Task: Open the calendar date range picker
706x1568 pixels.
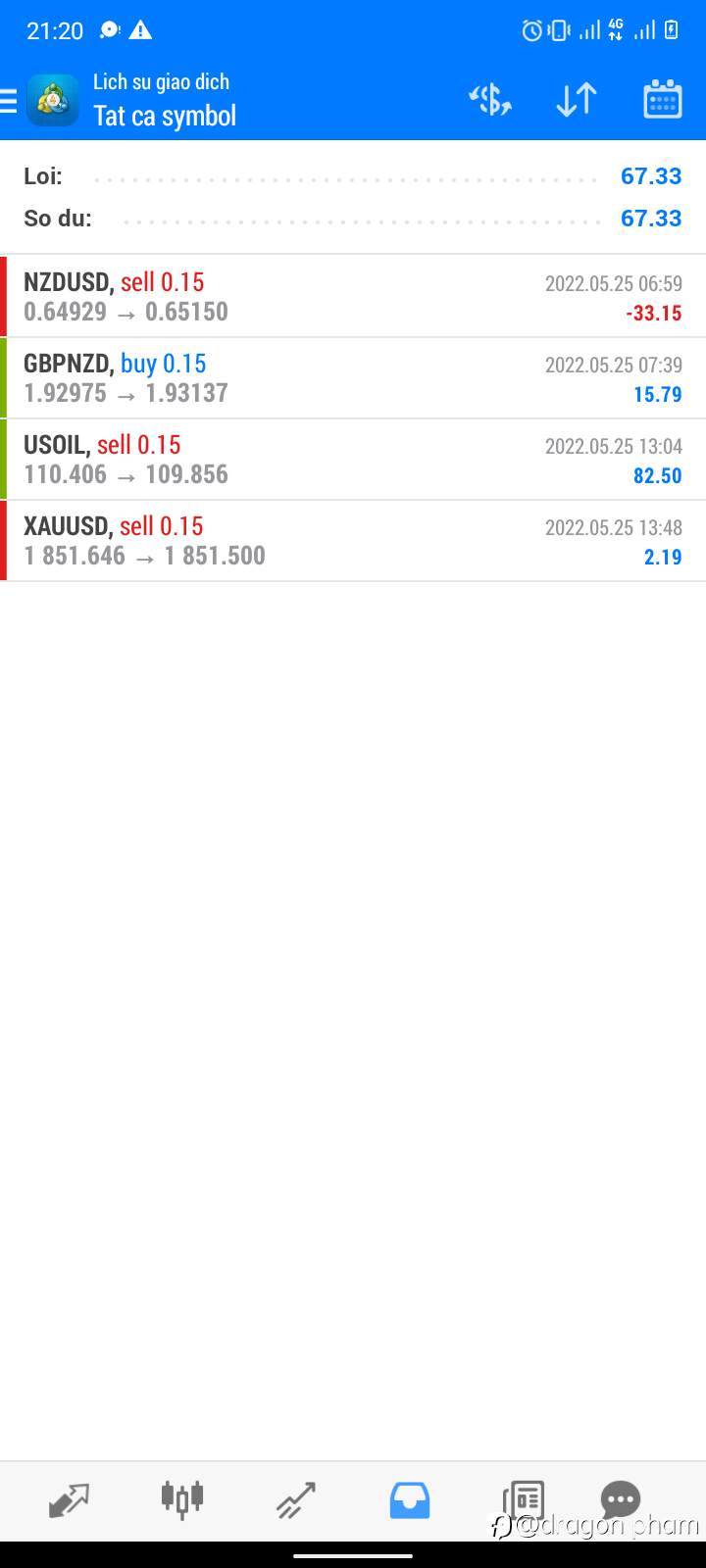Action: pos(663,99)
